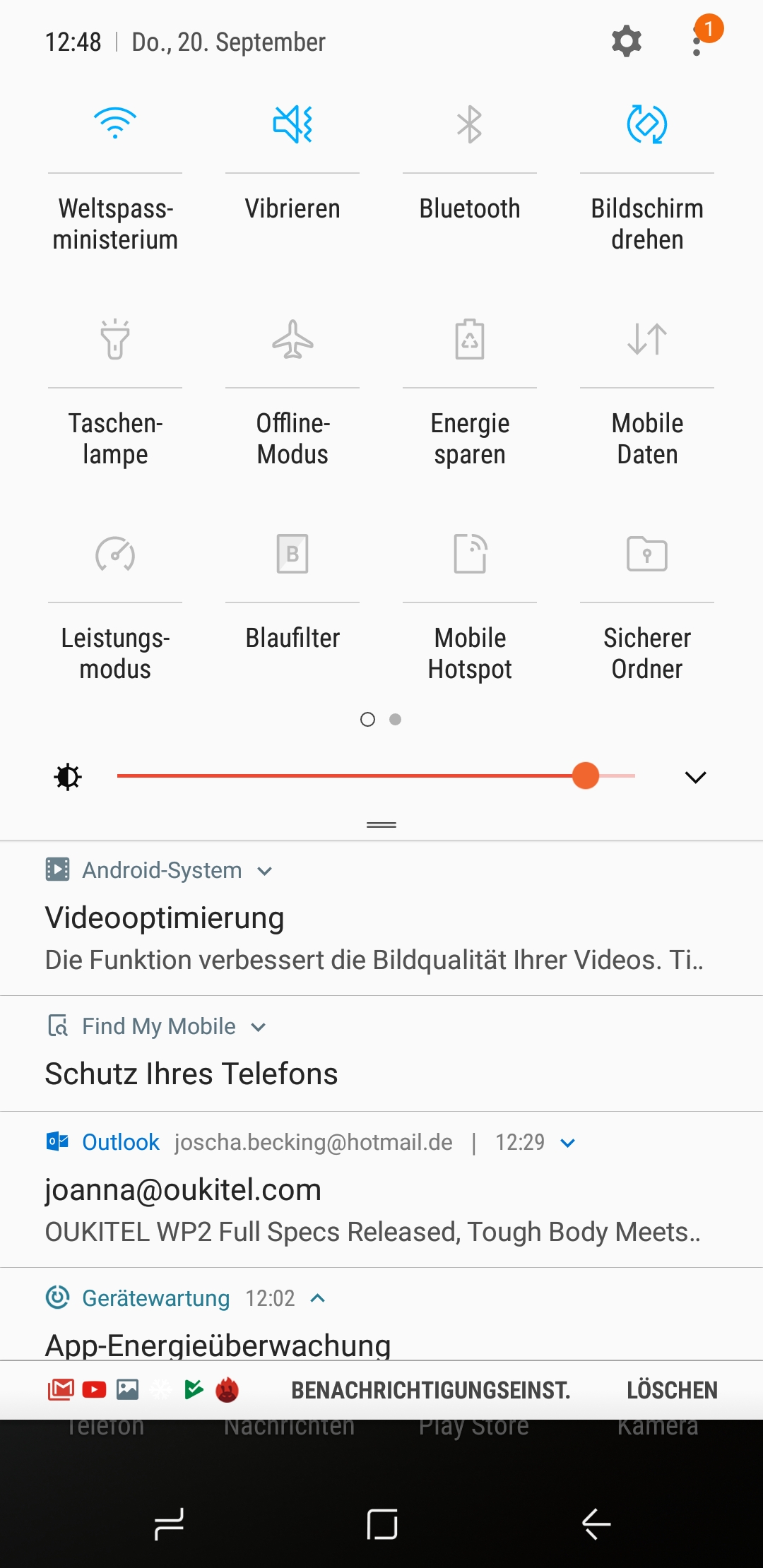This screenshot has width=763, height=1568.
Task: Switch on the Taschenlampe
Action: click(x=115, y=339)
